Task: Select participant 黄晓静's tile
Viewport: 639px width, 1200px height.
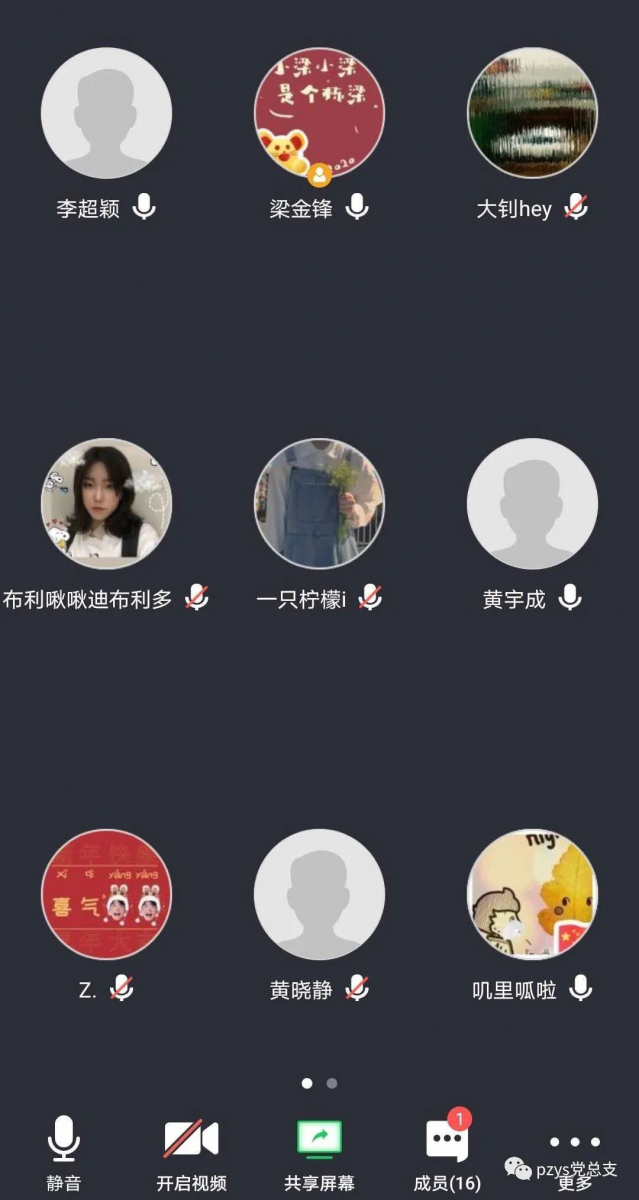Action: tap(319, 893)
